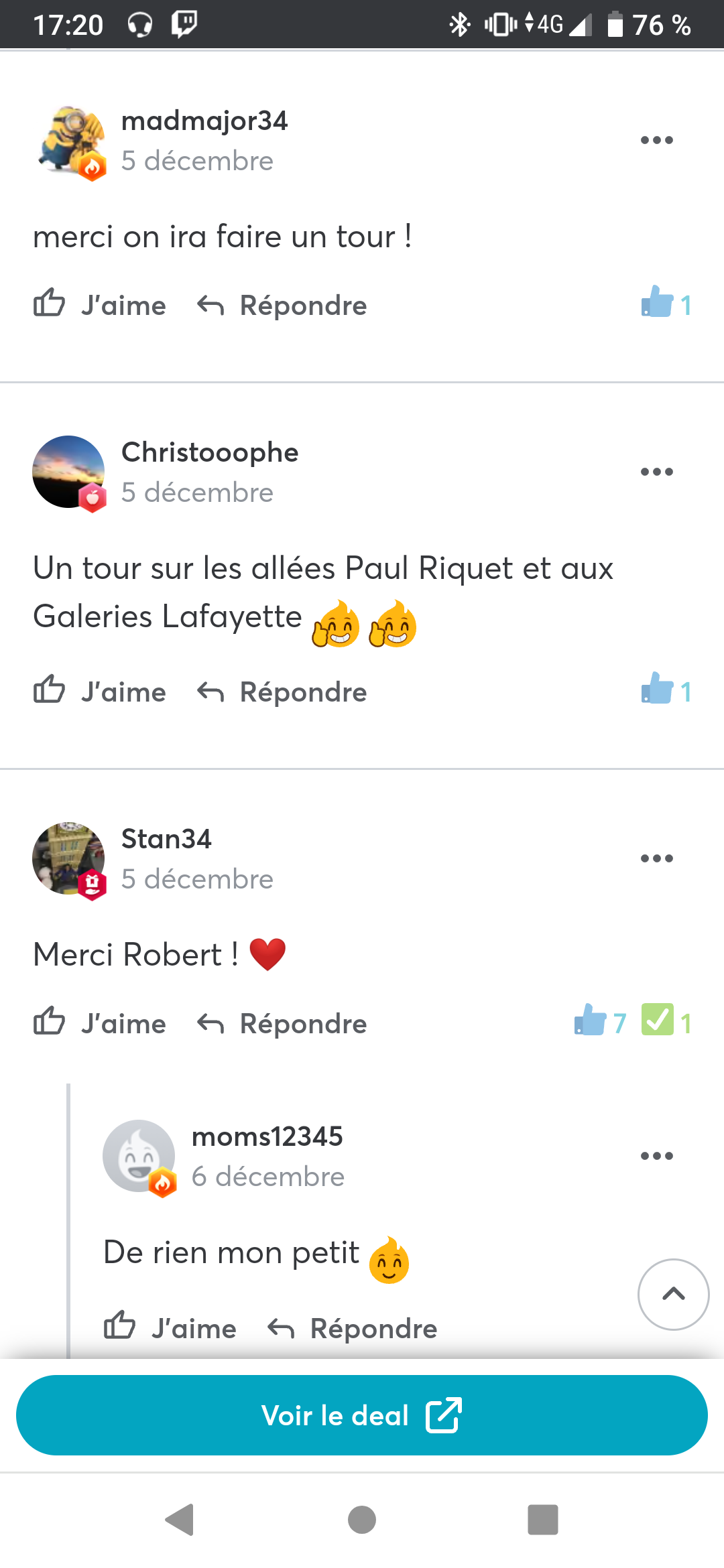Jump back to top with arrow button
Screen dimensions: 724x1568
pos(673,1294)
